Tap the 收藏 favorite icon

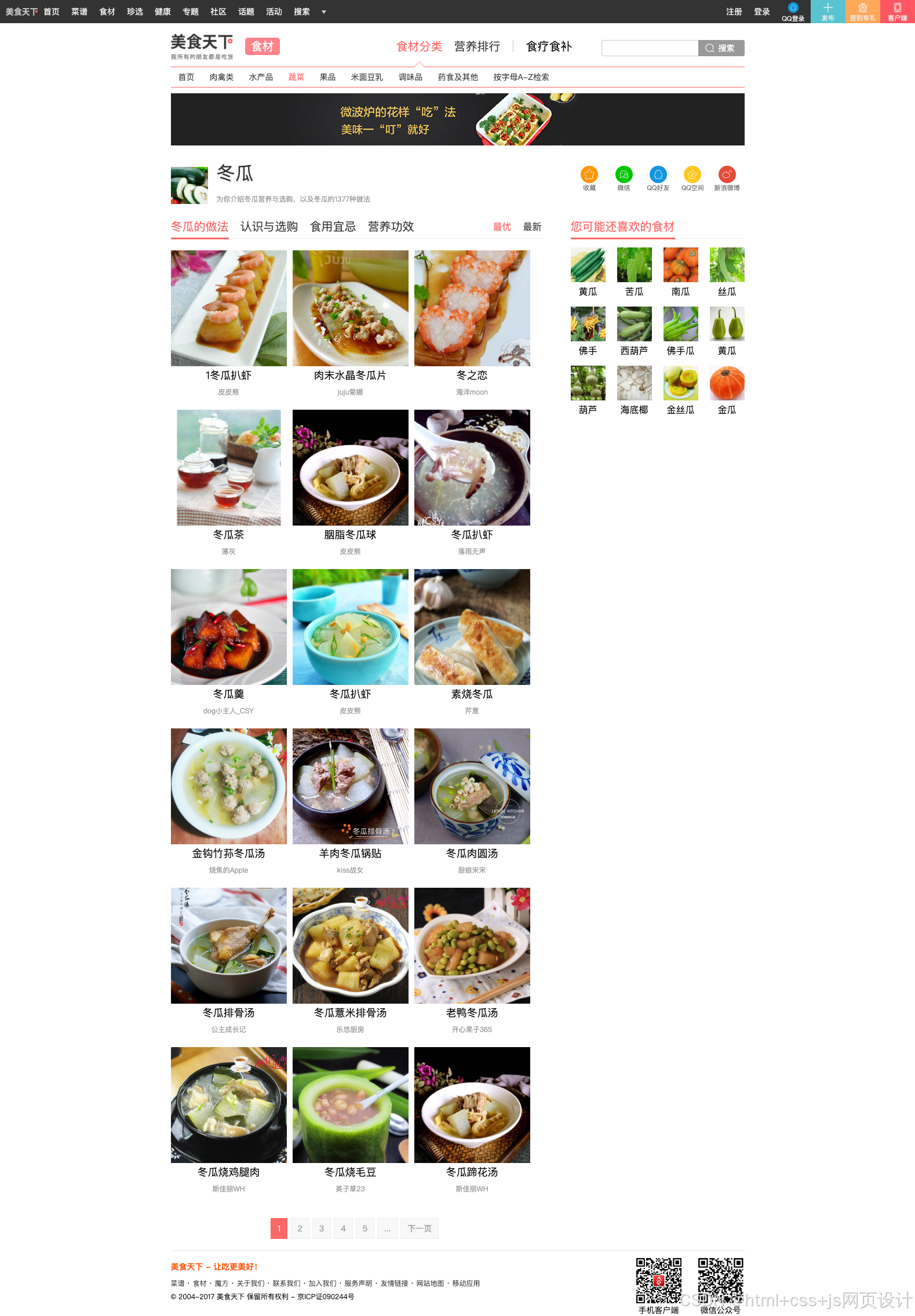pyautogui.click(x=589, y=175)
